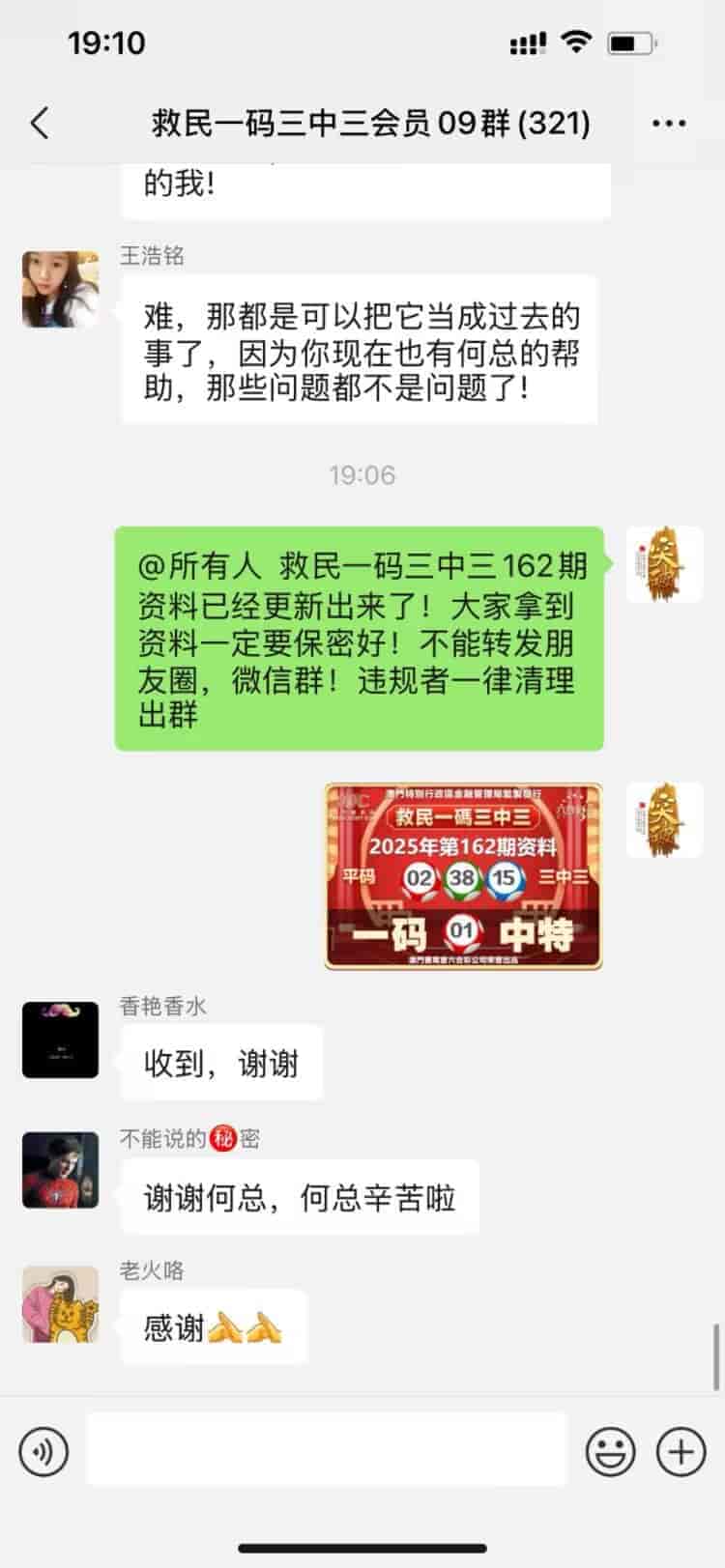Switch to voice message input
Viewport: 725px width, 1568px height.
[x=43, y=1451]
